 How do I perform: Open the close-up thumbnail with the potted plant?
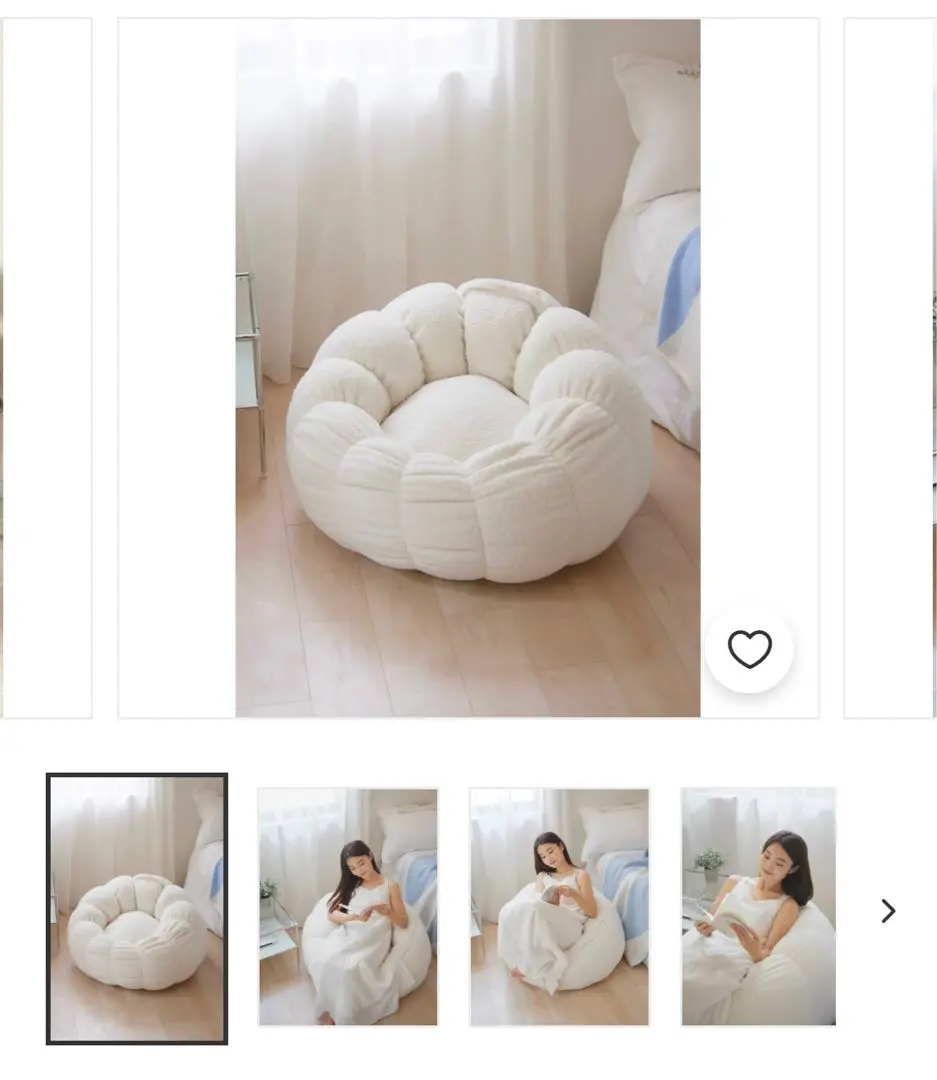click(x=758, y=907)
